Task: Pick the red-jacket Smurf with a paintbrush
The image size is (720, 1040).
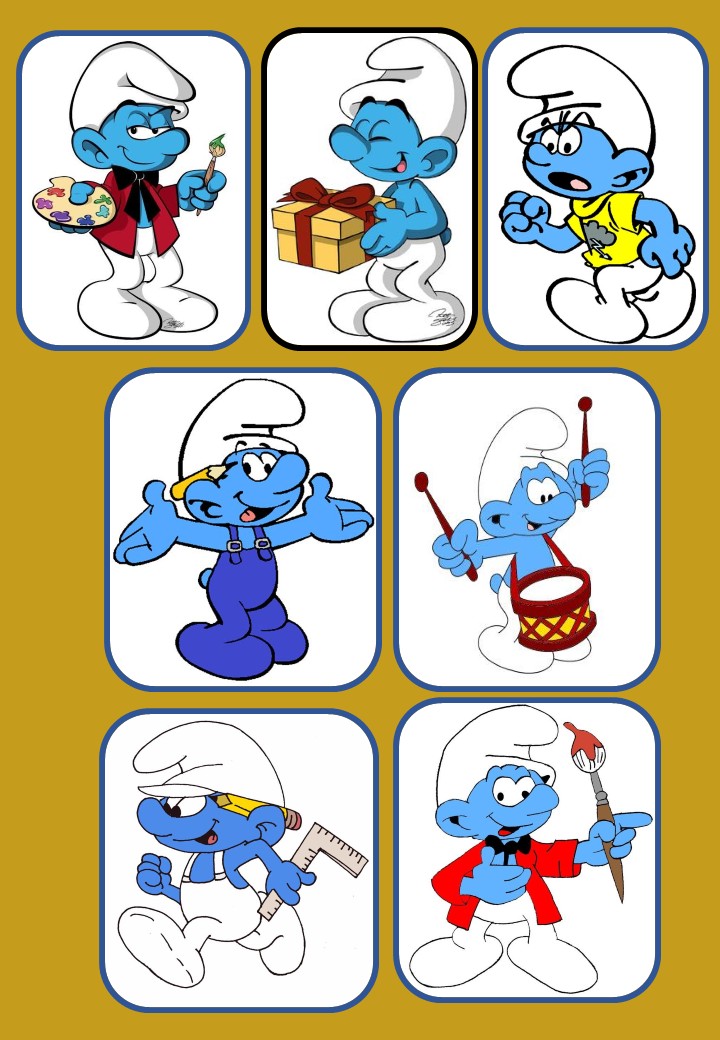Action: pos(527,850)
